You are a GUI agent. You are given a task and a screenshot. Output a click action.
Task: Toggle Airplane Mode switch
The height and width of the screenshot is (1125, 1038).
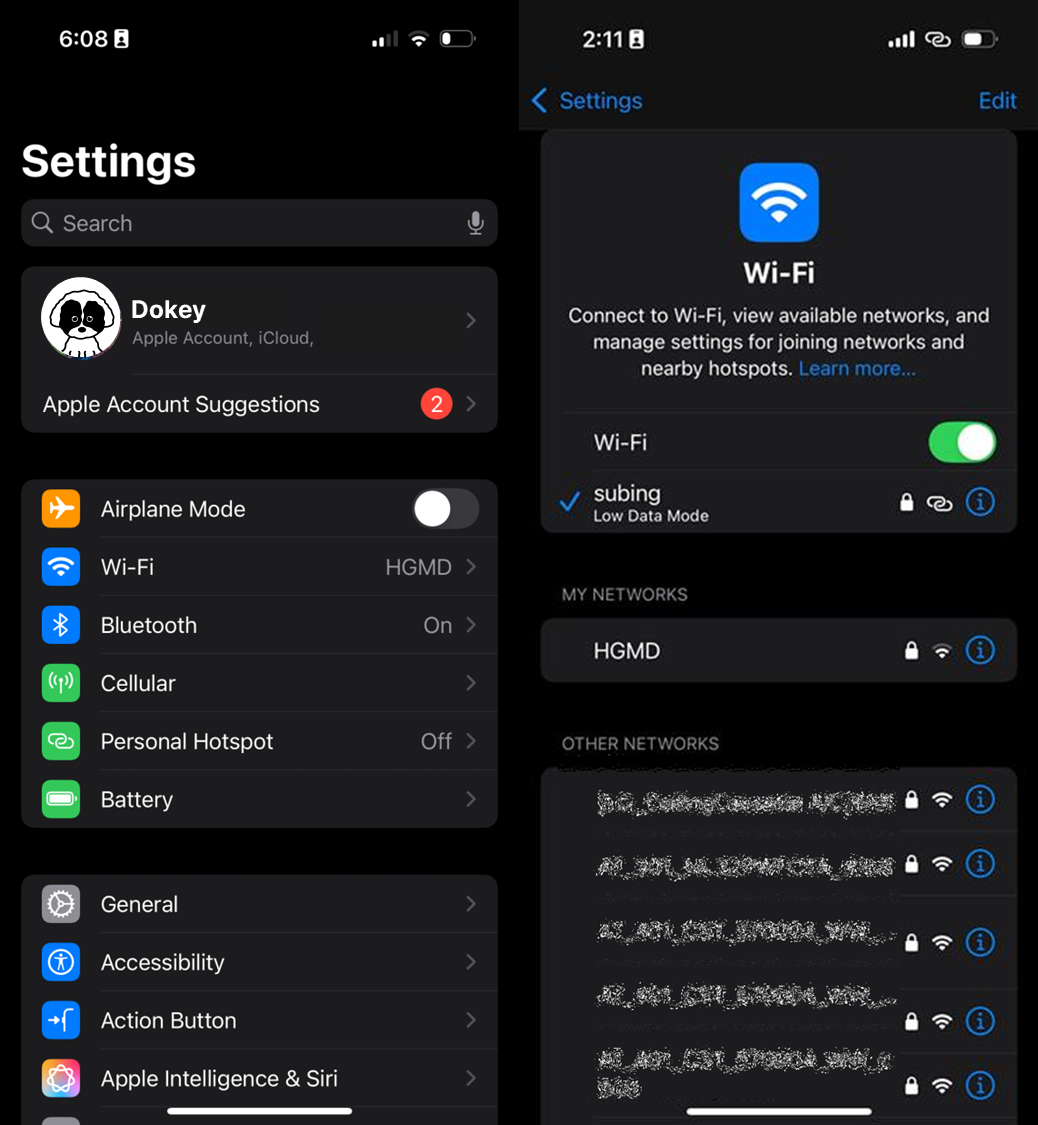pyautogui.click(x=445, y=509)
